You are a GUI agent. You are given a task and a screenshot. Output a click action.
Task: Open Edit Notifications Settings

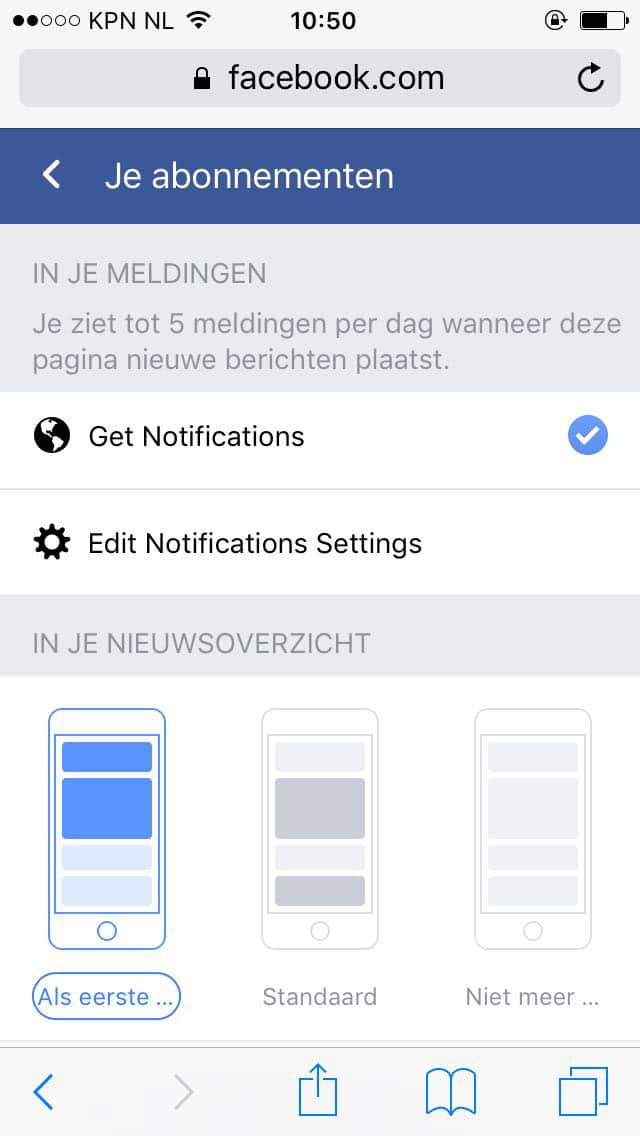[255, 543]
